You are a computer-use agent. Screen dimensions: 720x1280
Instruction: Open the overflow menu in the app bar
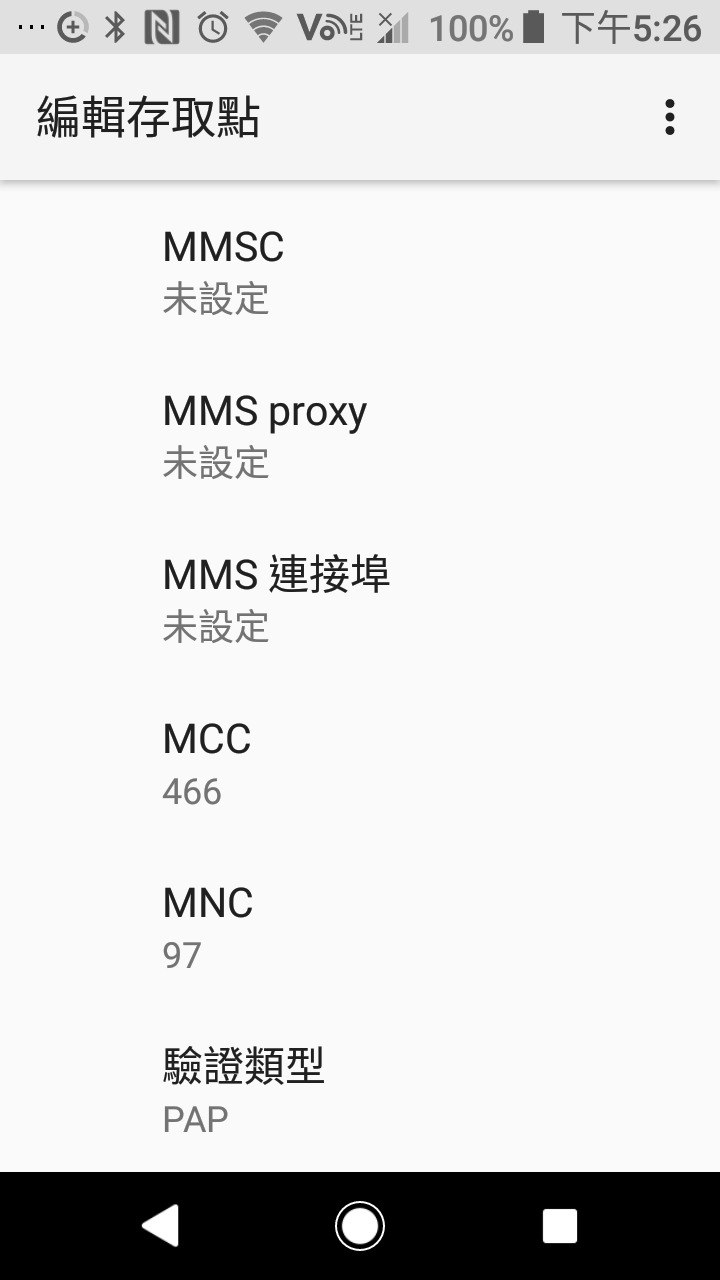click(x=669, y=117)
